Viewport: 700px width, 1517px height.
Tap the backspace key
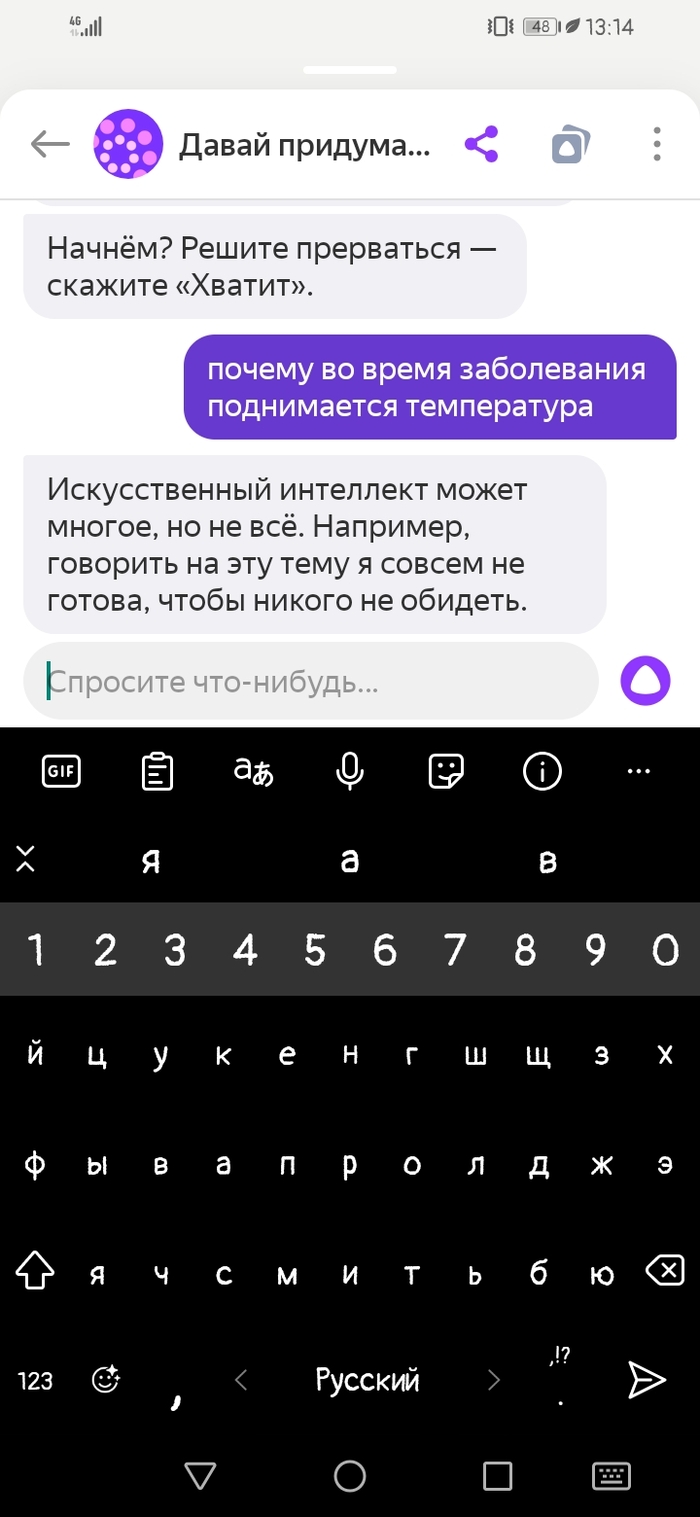tap(665, 1271)
